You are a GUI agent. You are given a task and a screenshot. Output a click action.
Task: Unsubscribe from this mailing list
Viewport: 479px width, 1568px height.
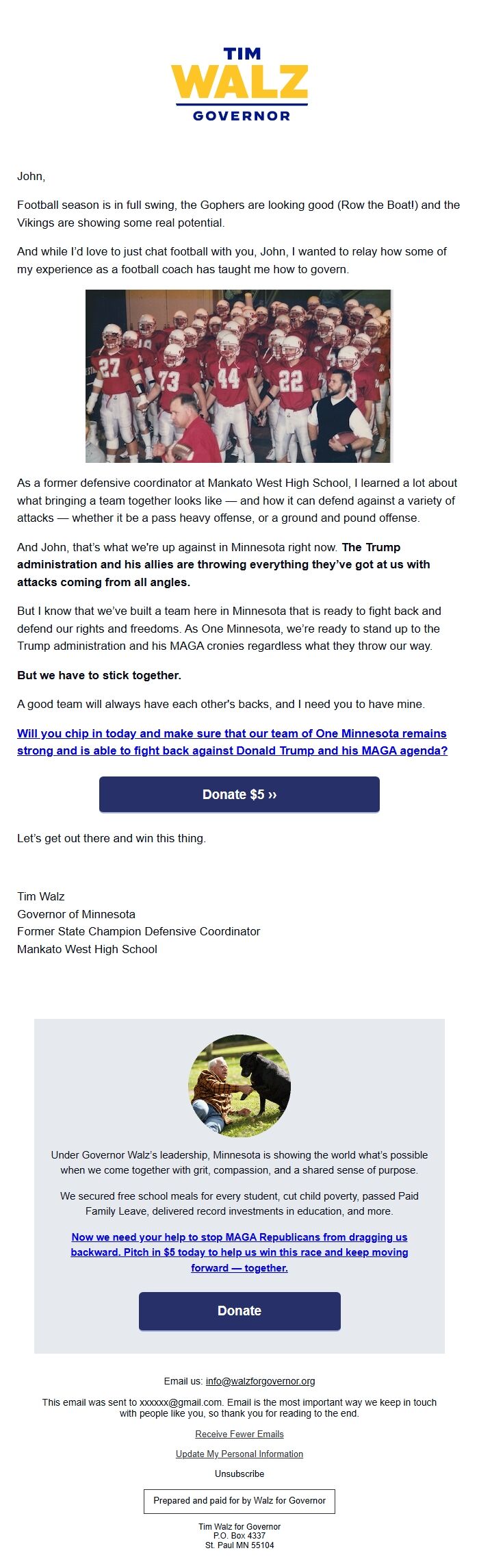[239, 1474]
